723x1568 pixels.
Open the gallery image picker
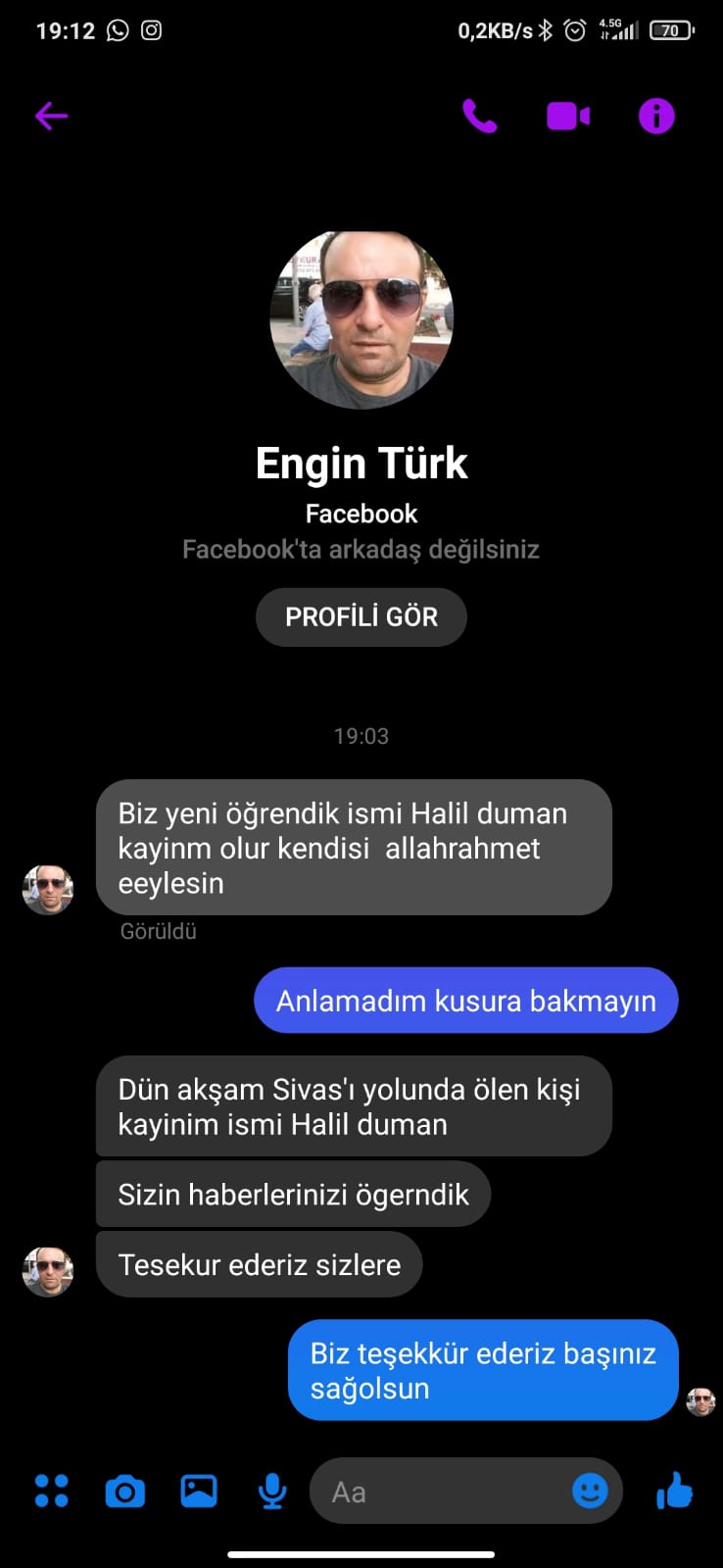coord(199,1492)
